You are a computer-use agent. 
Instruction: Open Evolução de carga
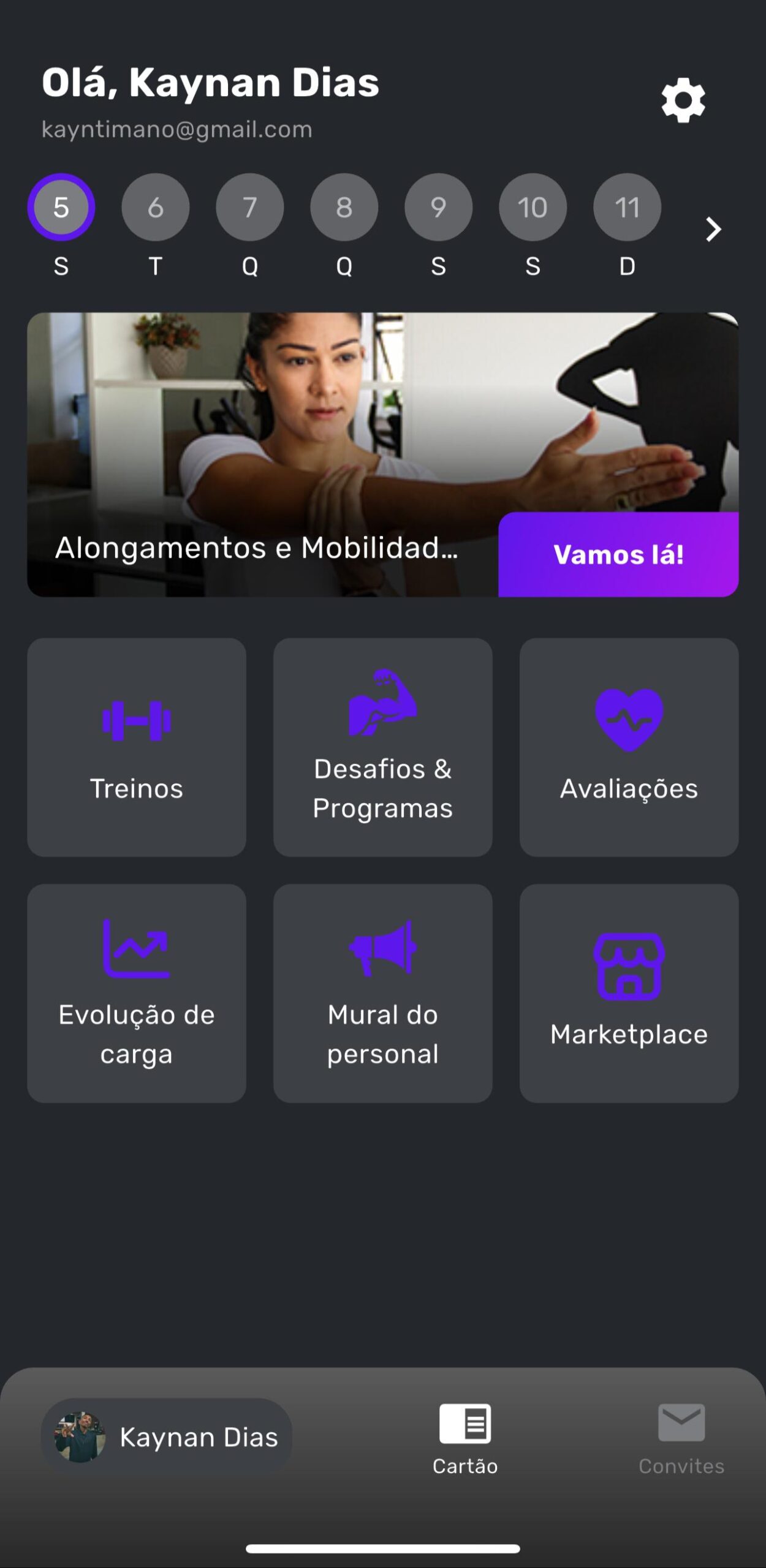coord(137,993)
